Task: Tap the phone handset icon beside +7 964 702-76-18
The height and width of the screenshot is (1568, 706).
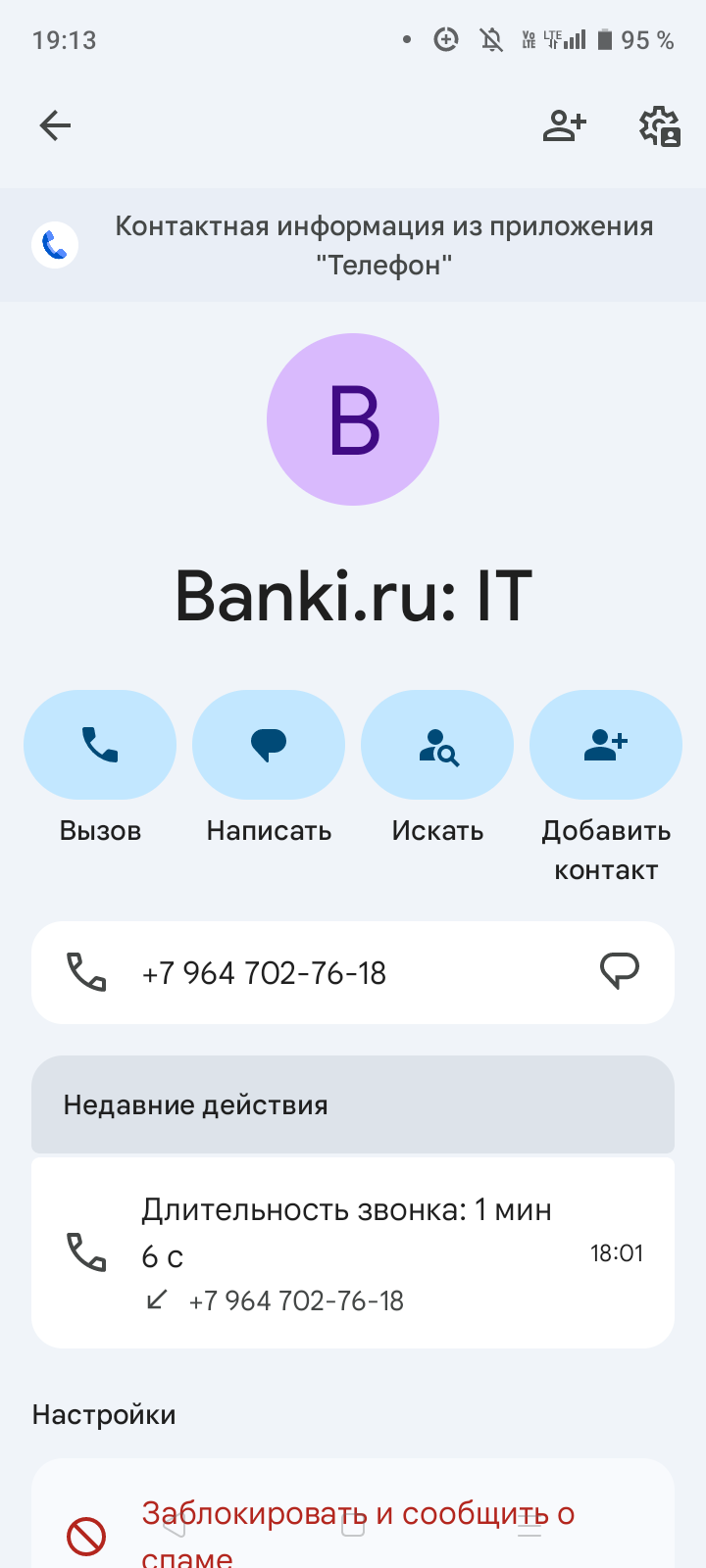Action: pyautogui.click(x=86, y=972)
